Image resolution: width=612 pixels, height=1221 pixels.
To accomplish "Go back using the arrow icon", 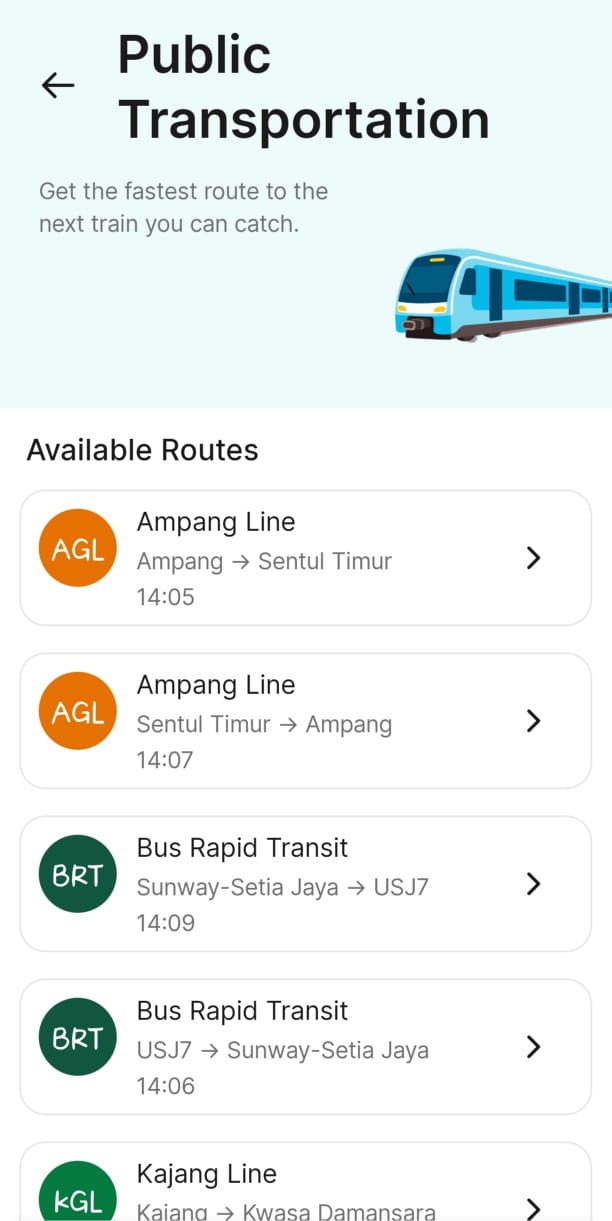I will click(x=58, y=86).
